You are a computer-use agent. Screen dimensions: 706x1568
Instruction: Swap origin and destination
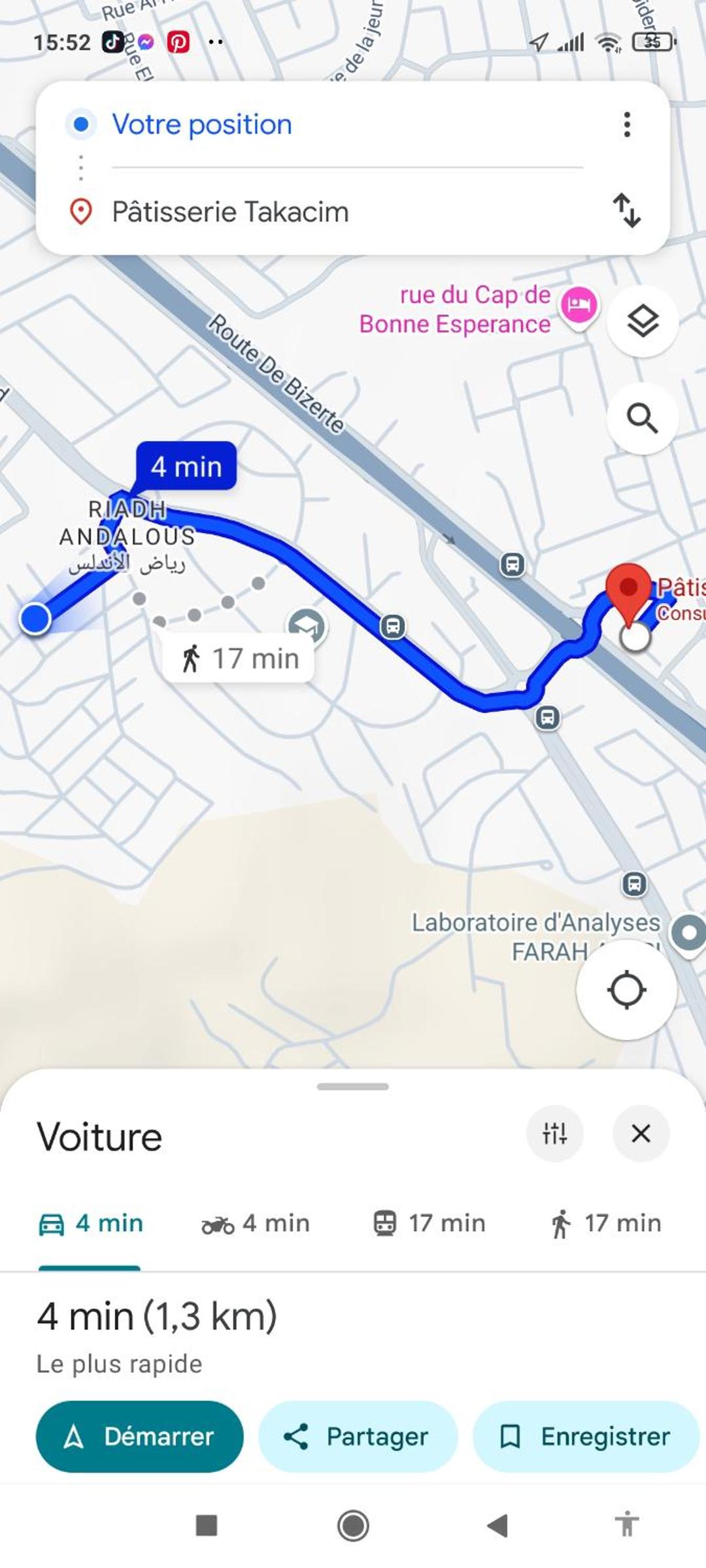pyautogui.click(x=627, y=210)
